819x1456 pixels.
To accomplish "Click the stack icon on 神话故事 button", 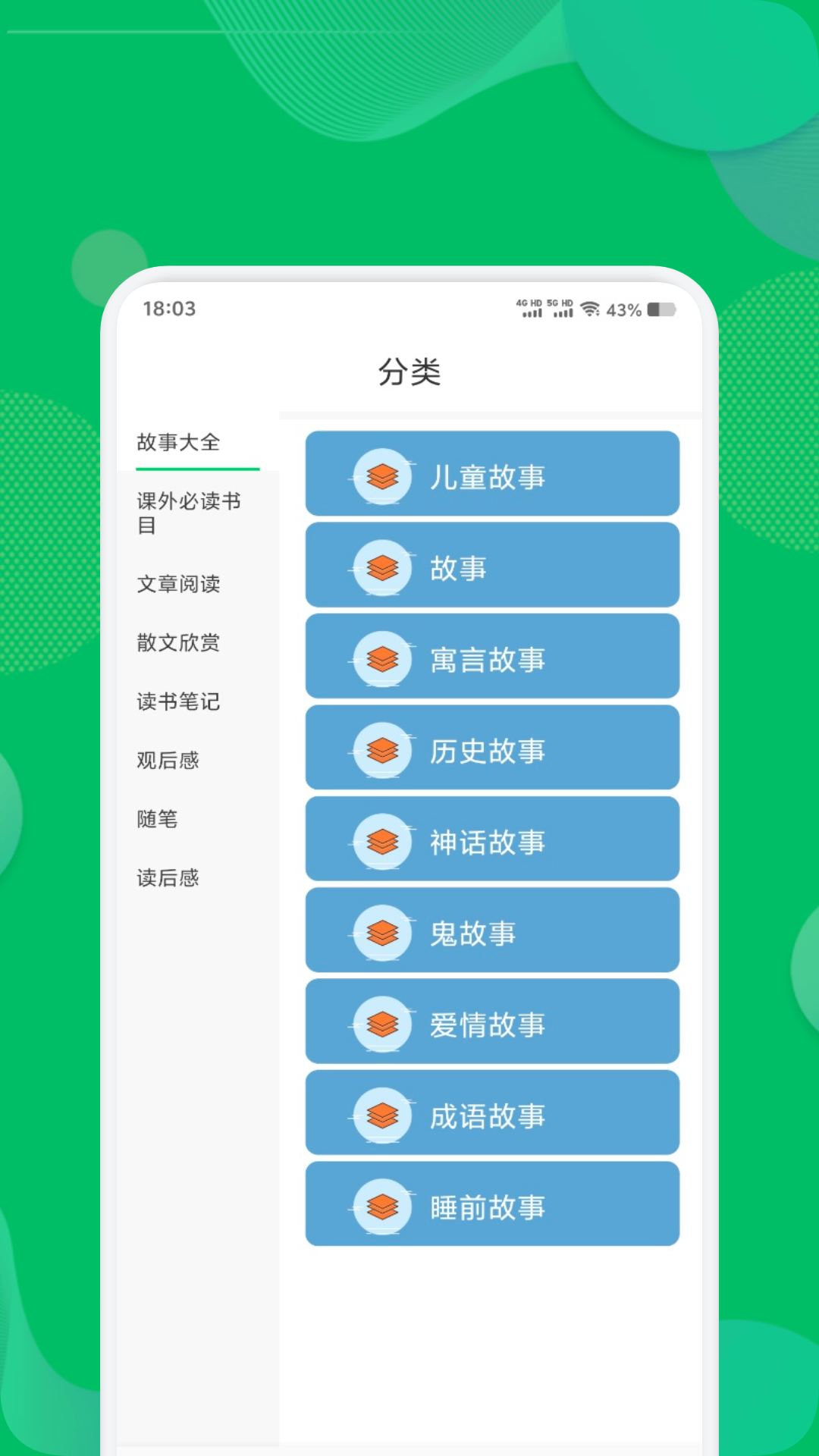I will pyautogui.click(x=381, y=840).
